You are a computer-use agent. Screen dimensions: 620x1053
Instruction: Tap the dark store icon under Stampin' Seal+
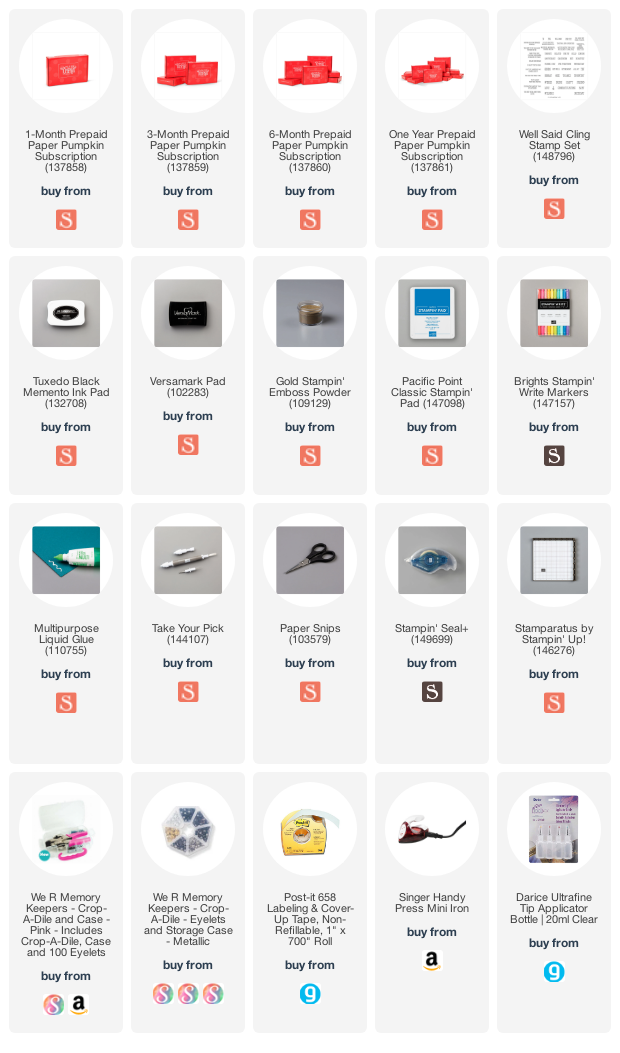point(432,692)
